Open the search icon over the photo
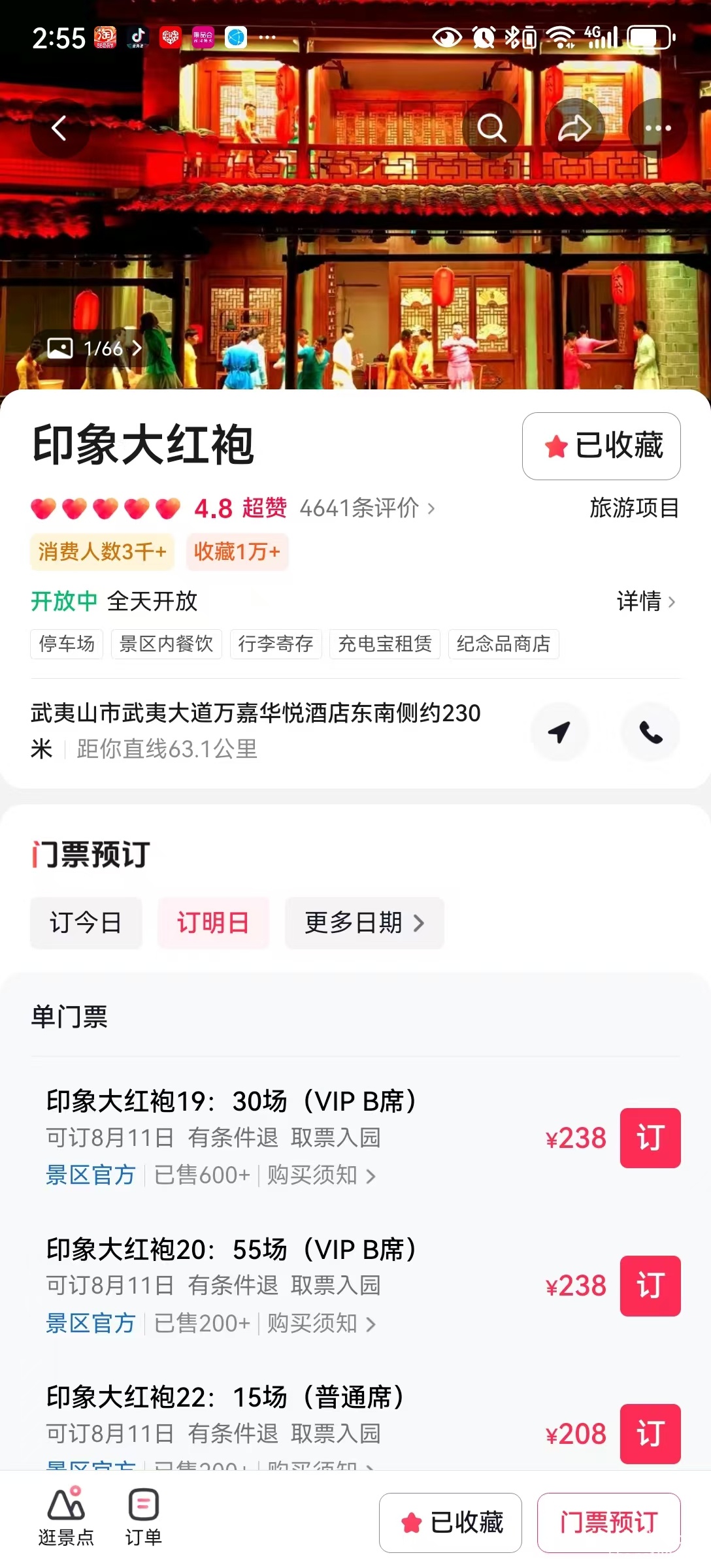Viewport: 711px width, 1568px height. [x=491, y=128]
